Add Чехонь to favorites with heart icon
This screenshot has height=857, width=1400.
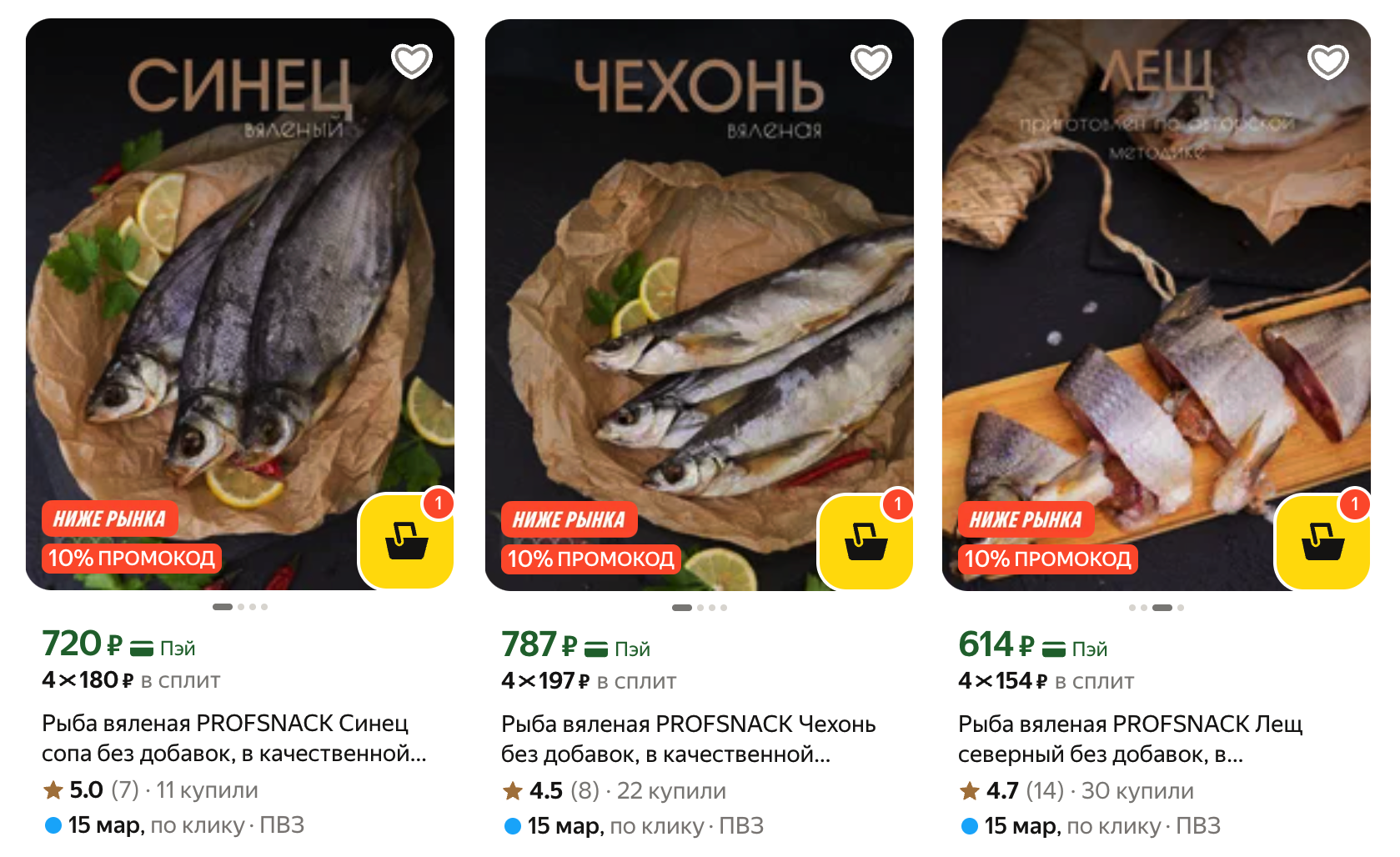pyautogui.click(x=871, y=62)
